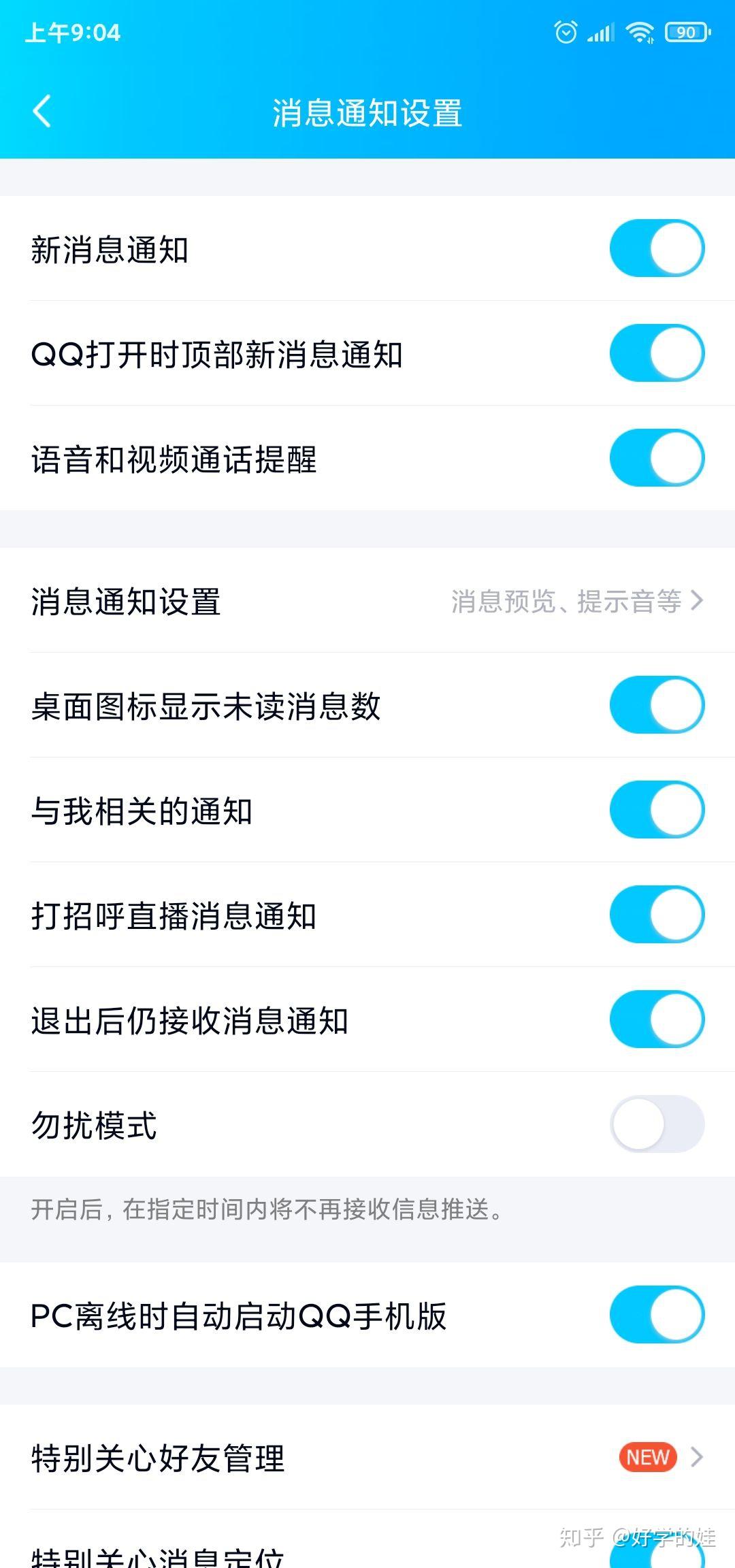Switch off PC离线时自动启动QQ手机版
This screenshot has width=735, height=1568.
tap(657, 1315)
